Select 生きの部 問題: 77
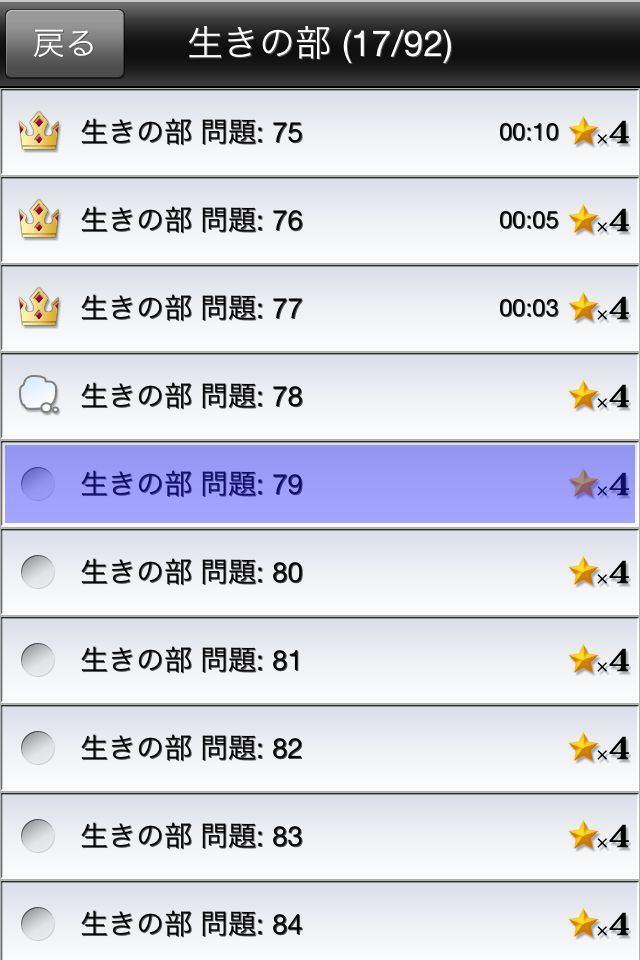640x960 pixels. (x=320, y=308)
